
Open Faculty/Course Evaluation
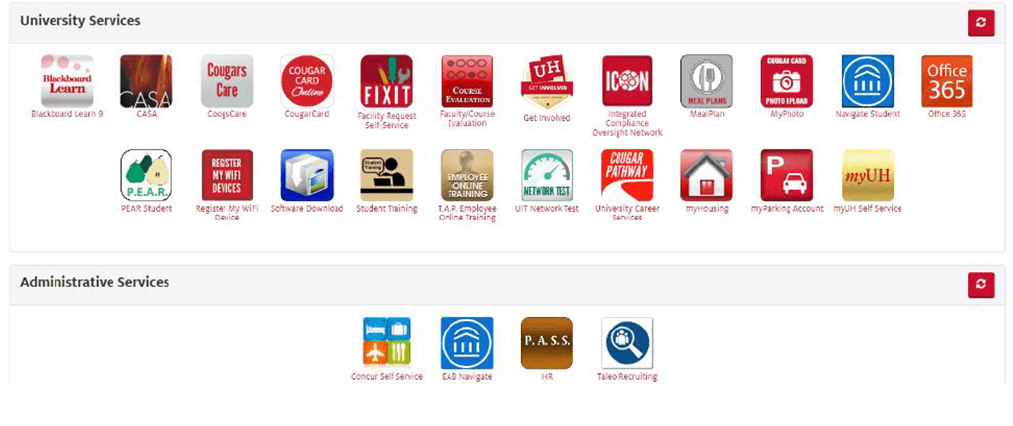click(x=467, y=81)
